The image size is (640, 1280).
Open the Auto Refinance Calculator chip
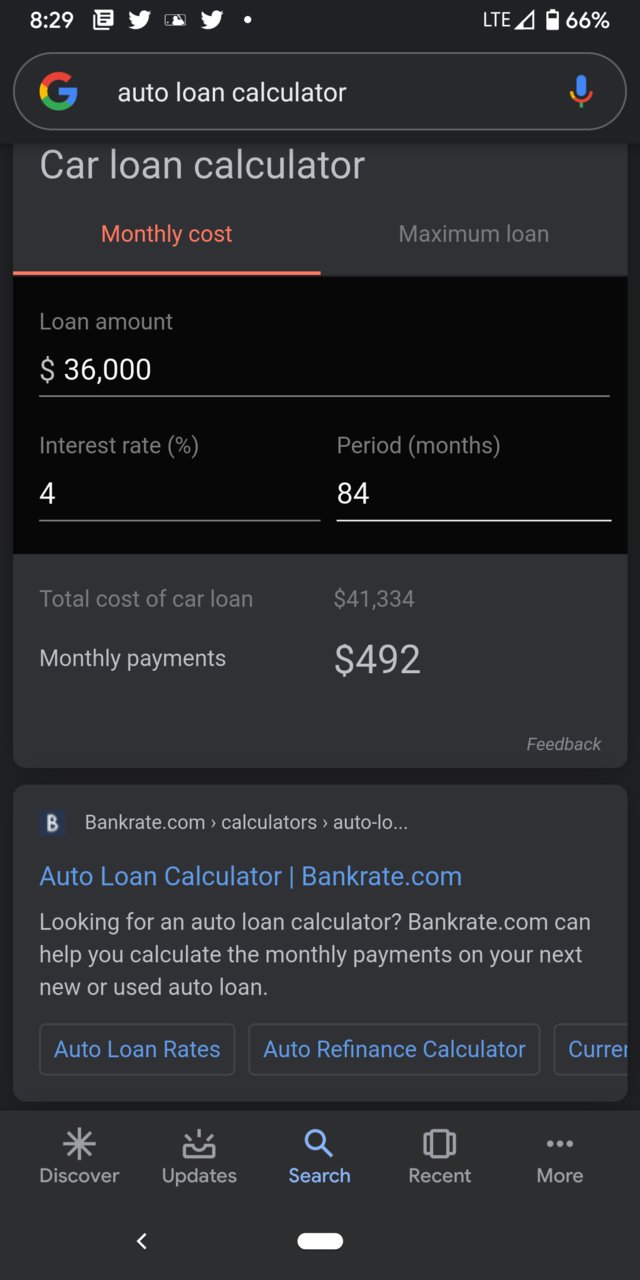pos(394,1049)
